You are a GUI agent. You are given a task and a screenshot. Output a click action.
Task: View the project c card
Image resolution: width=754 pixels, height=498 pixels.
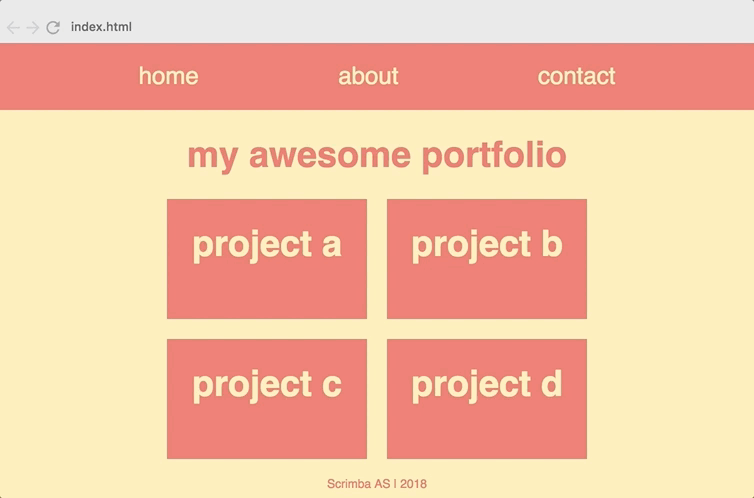pyautogui.click(x=267, y=398)
